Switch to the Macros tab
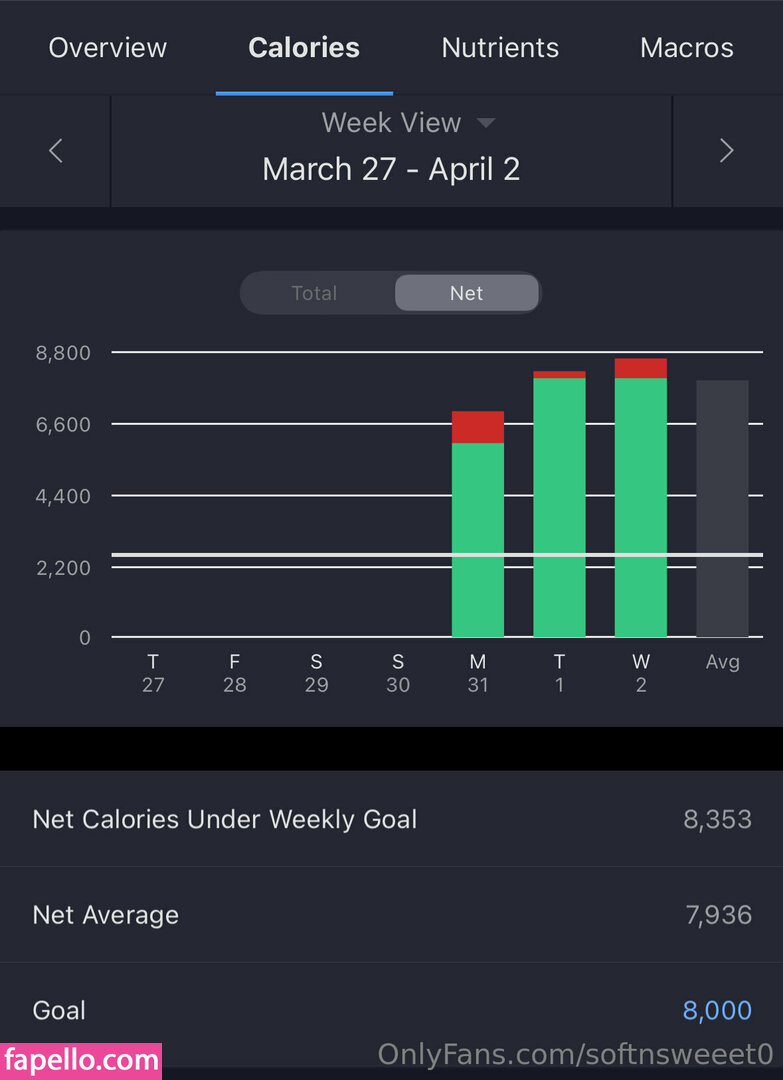The image size is (783, 1080). pyautogui.click(x=686, y=48)
